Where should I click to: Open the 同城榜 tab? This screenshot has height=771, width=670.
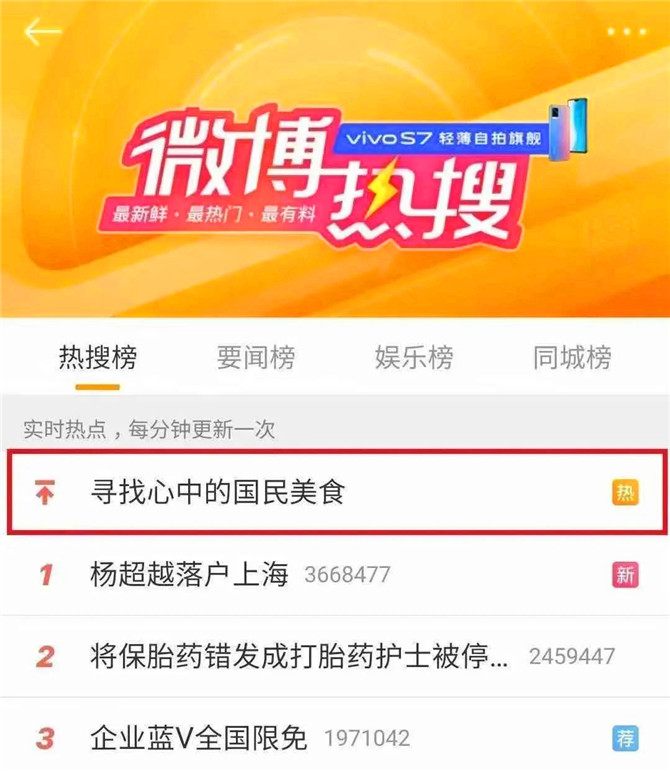pos(572,357)
